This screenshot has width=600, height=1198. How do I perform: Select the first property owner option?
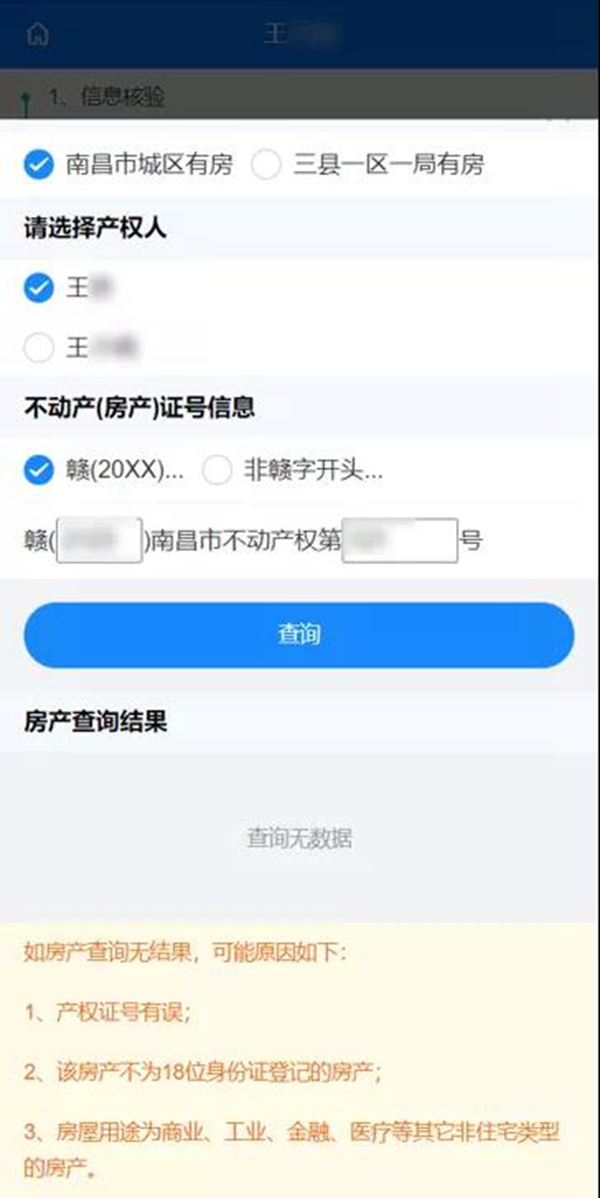tap(38, 289)
